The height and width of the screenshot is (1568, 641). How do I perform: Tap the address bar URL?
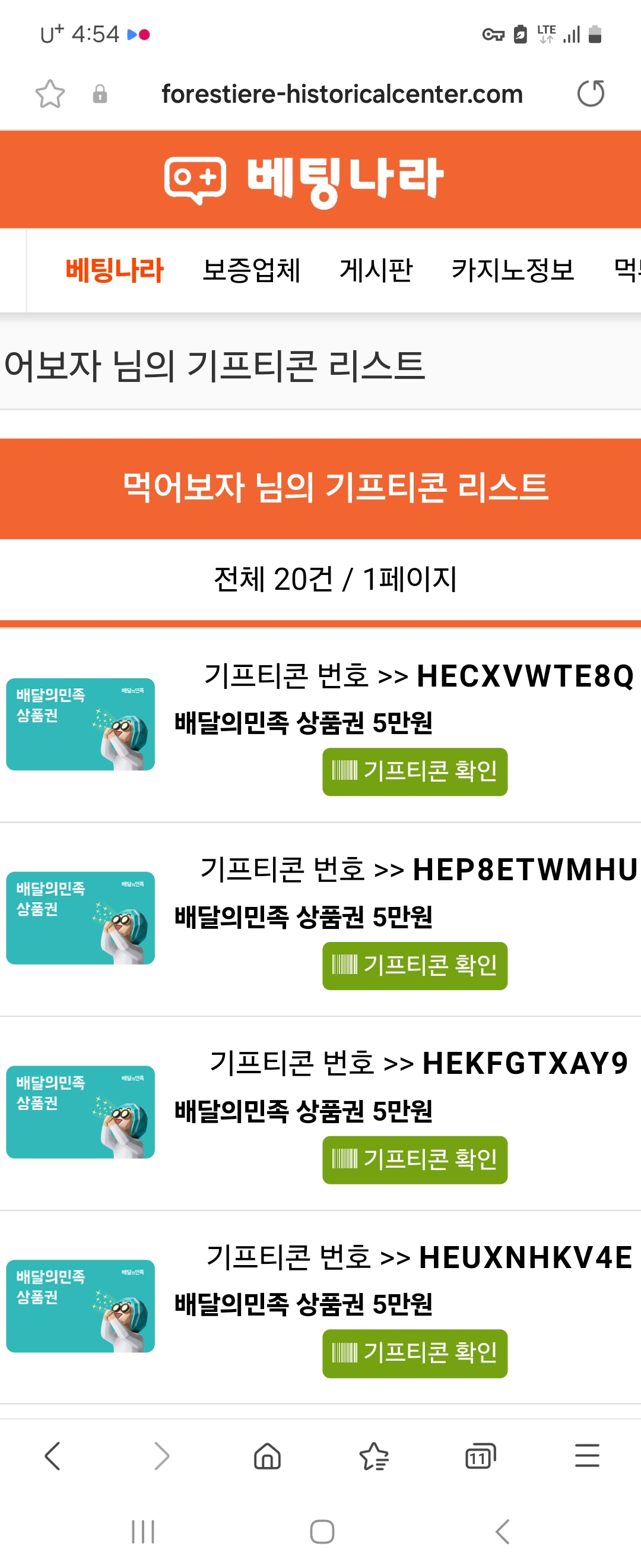(x=342, y=94)
